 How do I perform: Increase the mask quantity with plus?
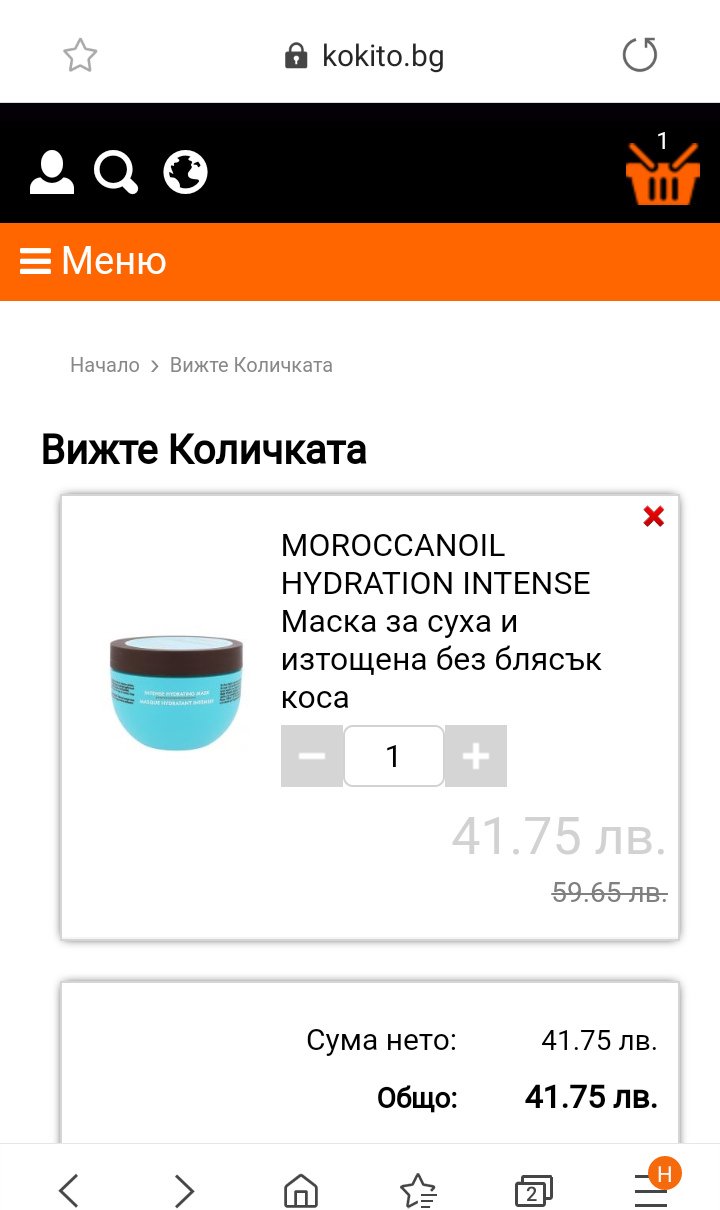[x=476, y=756]
